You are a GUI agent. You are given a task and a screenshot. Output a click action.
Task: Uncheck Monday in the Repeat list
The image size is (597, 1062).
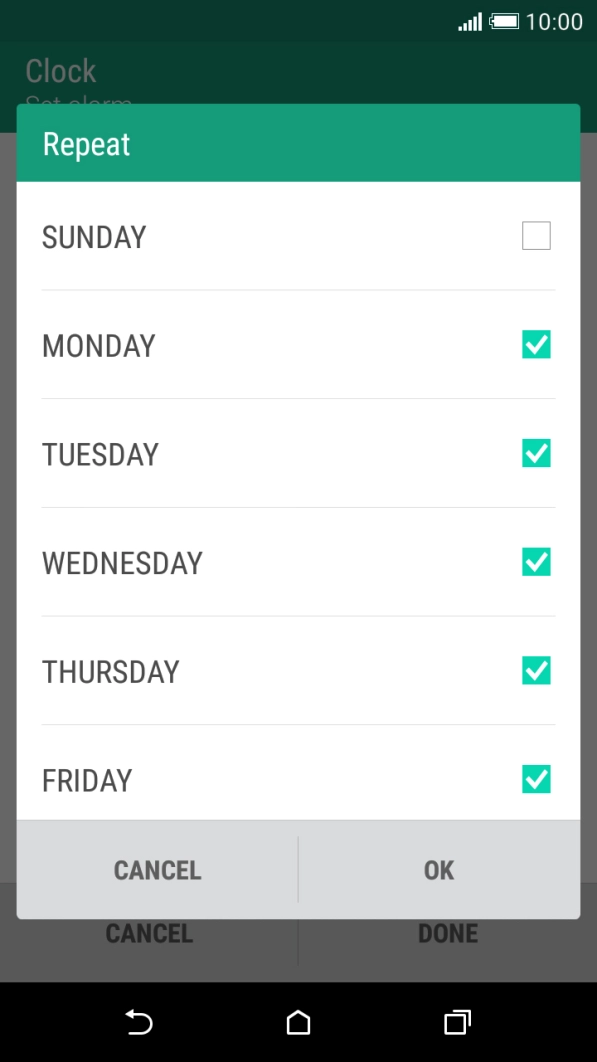536,344
